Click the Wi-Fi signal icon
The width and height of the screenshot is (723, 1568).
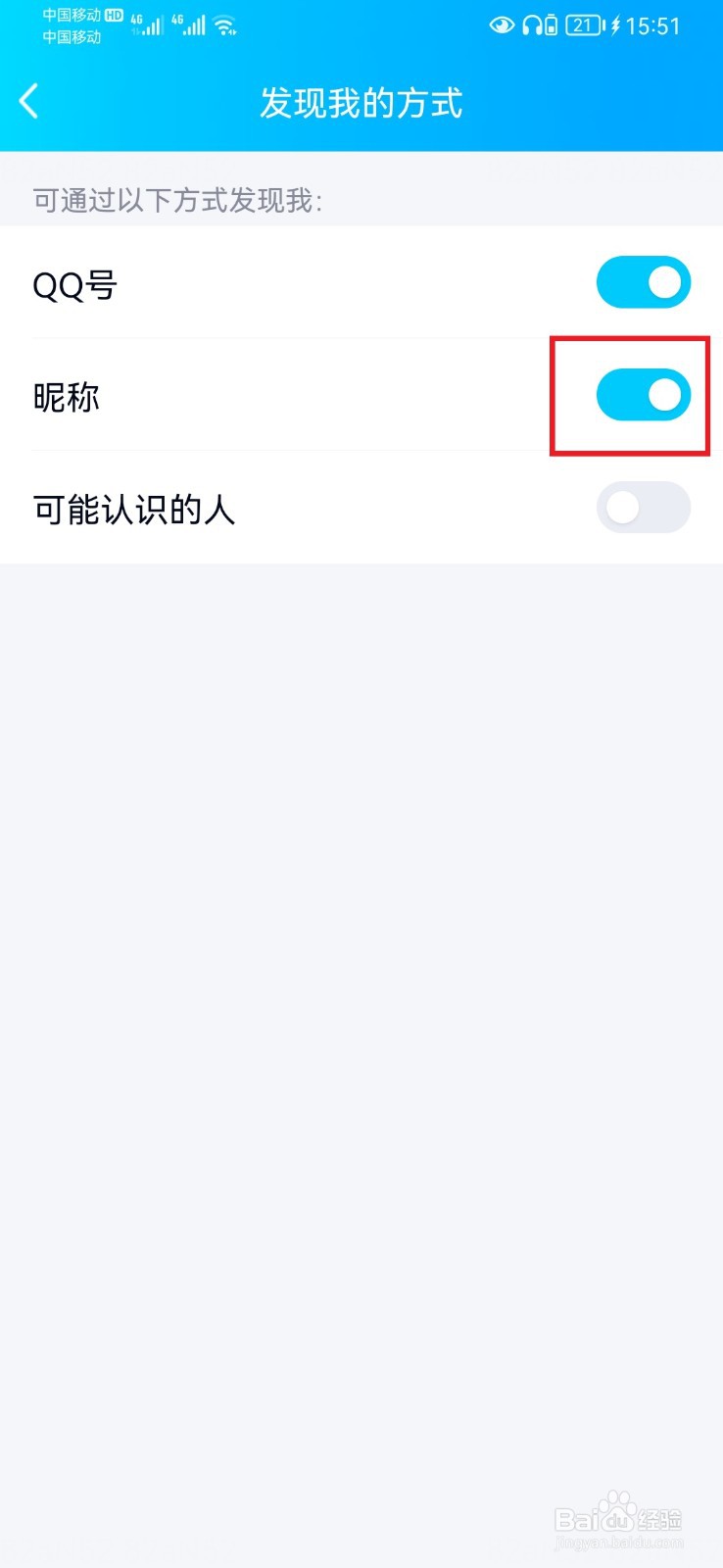pos(225,26)
